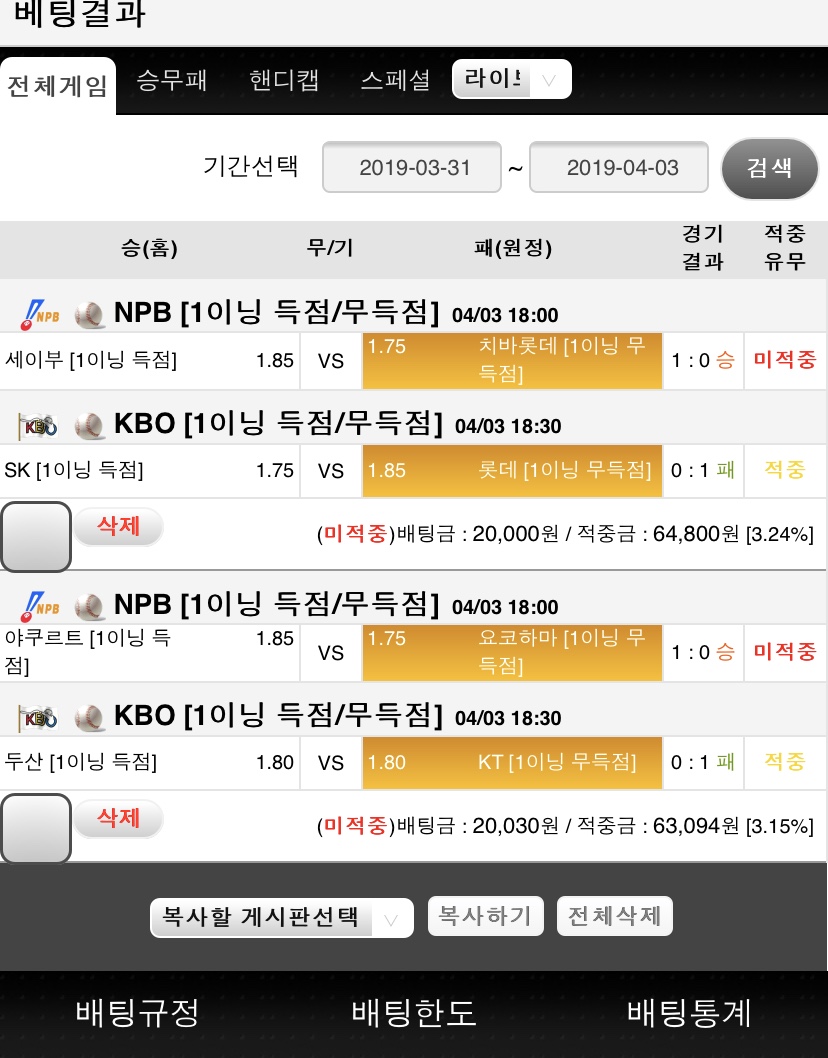Check the box for the 64,800원 bet
828x1058 pixels.
(x=35, y=536)
